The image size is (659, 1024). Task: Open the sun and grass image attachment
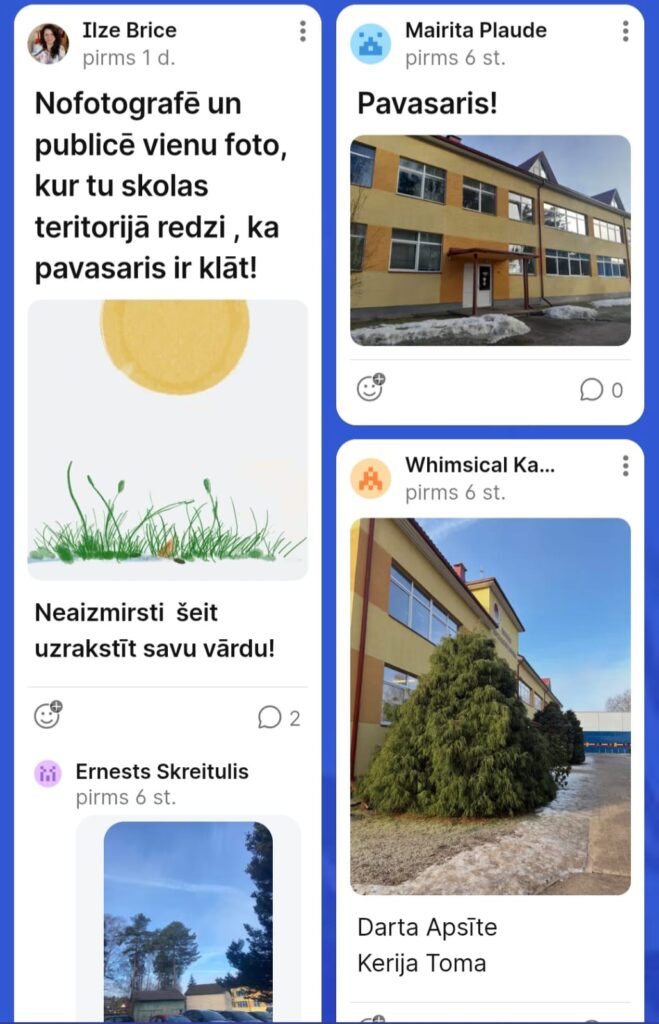click(x=167, y=440)
